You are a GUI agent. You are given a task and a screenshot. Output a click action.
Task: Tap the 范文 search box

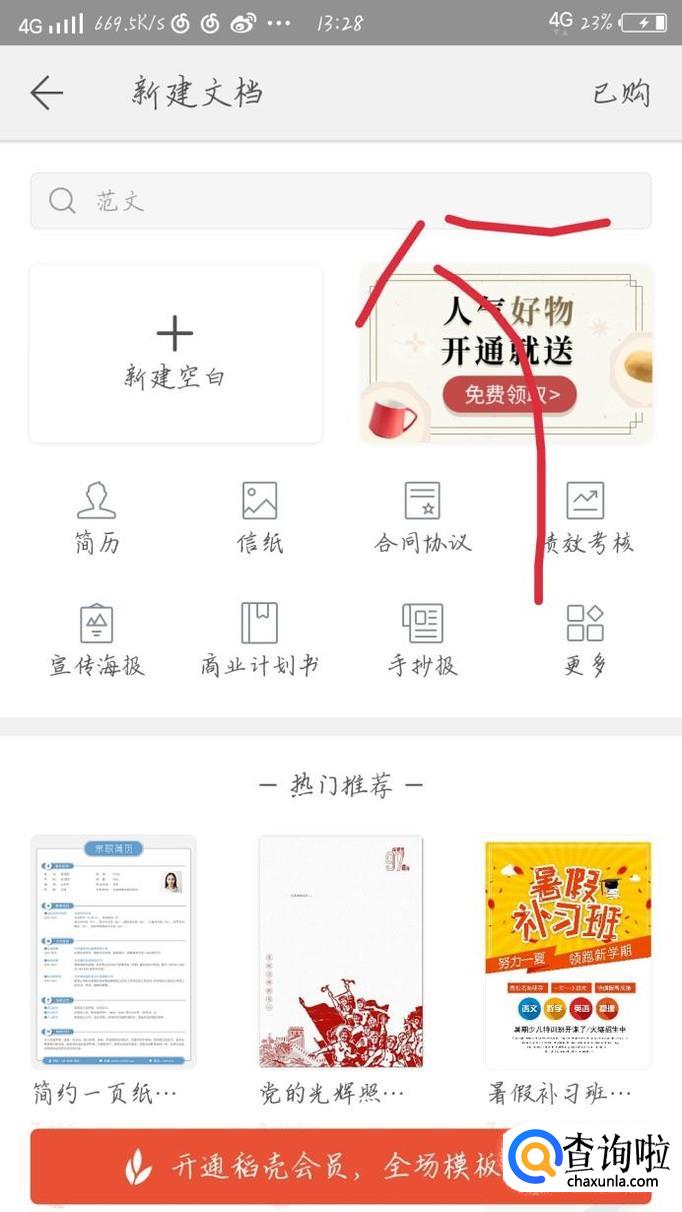point(341,201)
